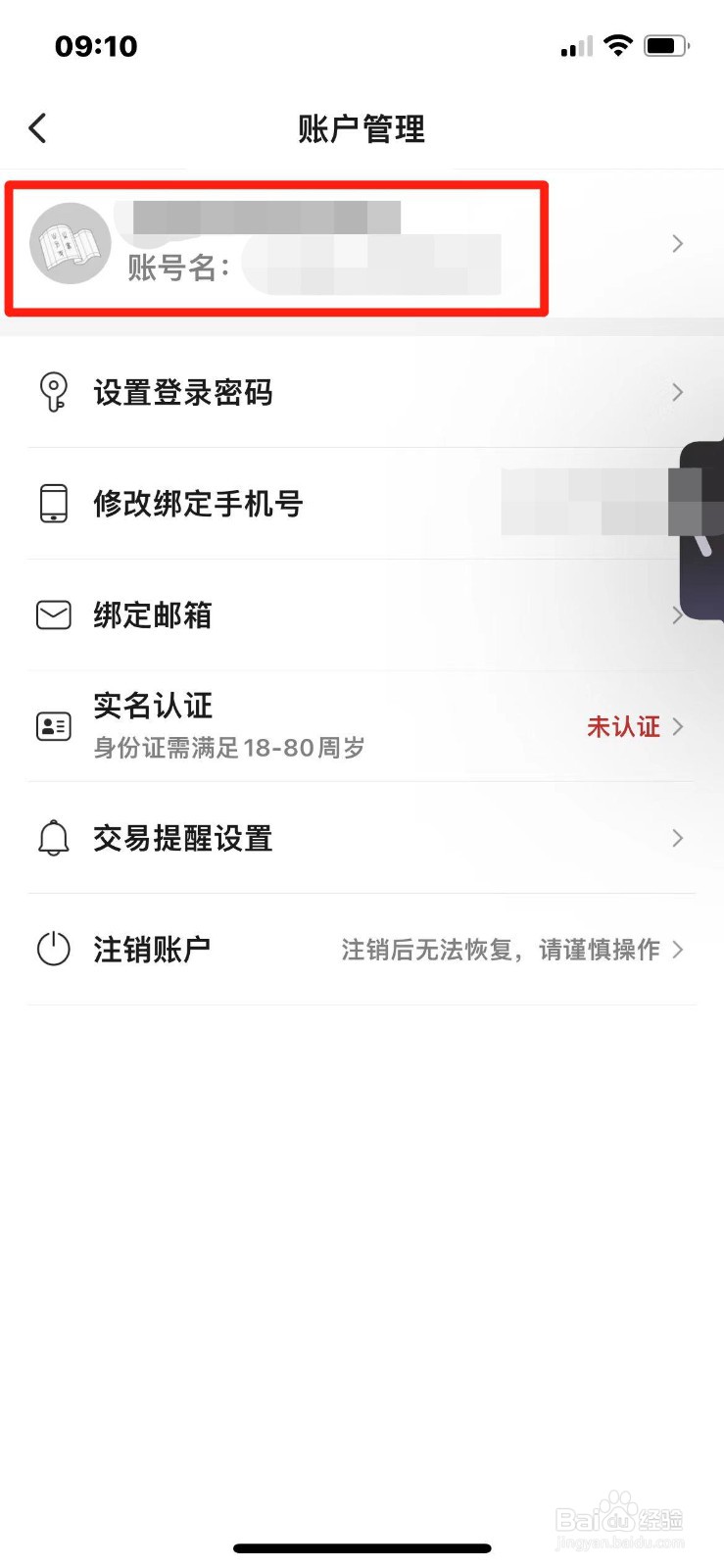The image size is (724, 1568).
Task: Click the power icon beside 注销账户
Action: click(x=54, y=949)
